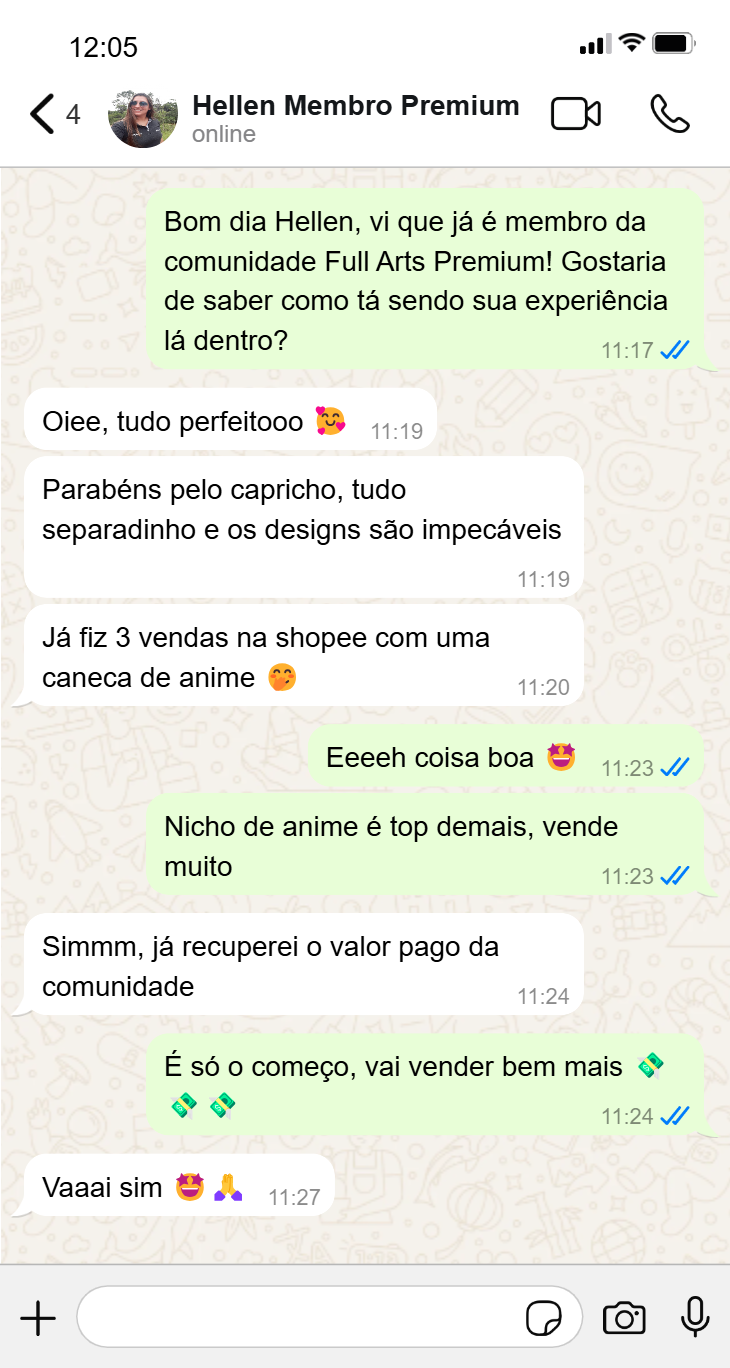Open the sticker picker in message field

pyautogui.click(x=544, y=1319)
